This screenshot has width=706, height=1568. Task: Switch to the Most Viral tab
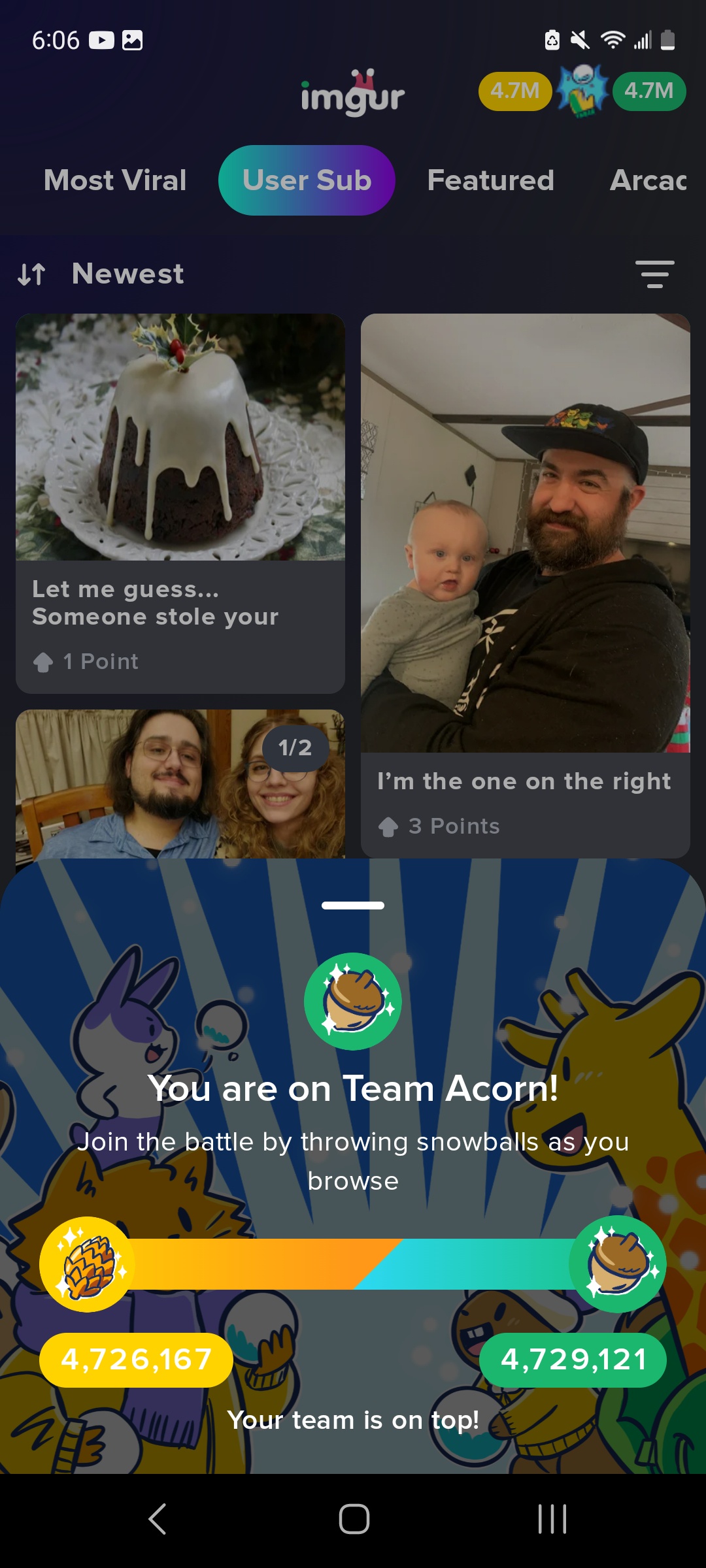pos(115,180)
